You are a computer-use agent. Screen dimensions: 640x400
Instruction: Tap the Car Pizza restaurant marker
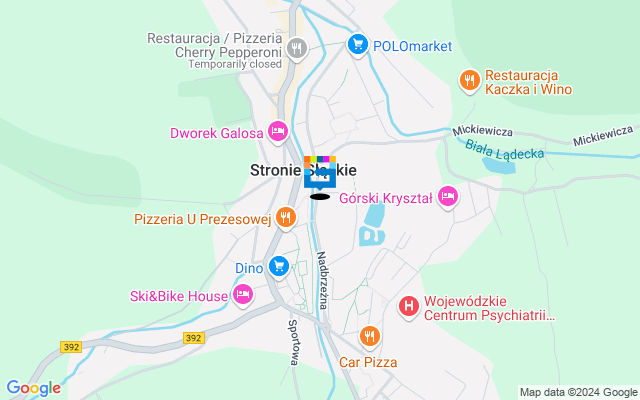(x=370, y=336)
